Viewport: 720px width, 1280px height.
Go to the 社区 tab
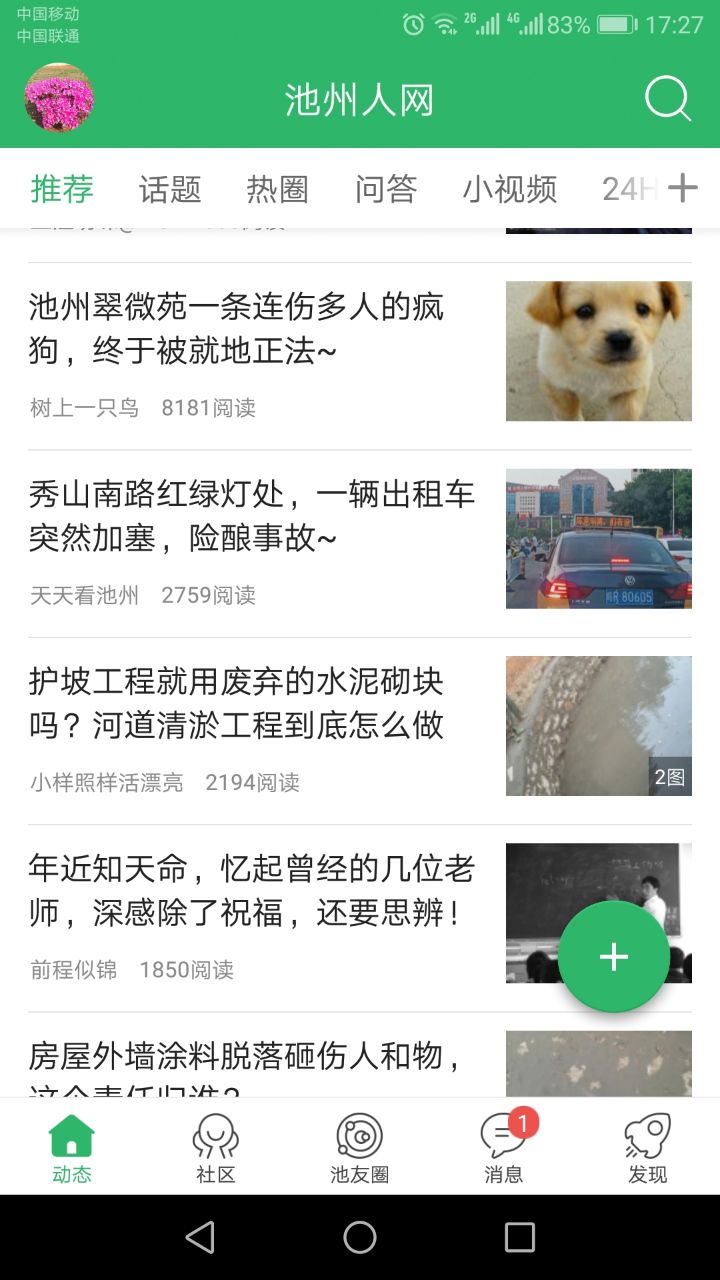click(x=215, y=1148)
